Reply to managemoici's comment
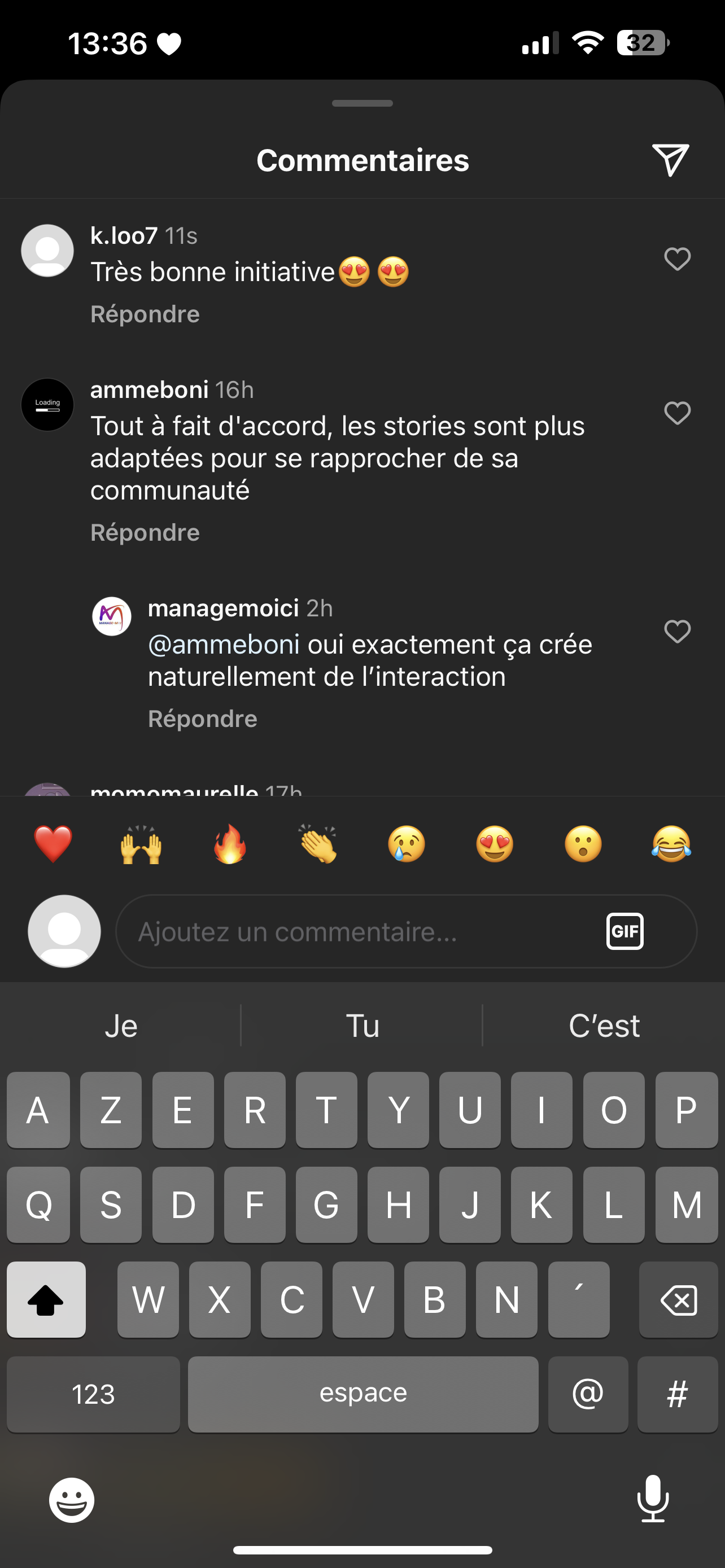Screen dimensions: 725x1568 203,719
